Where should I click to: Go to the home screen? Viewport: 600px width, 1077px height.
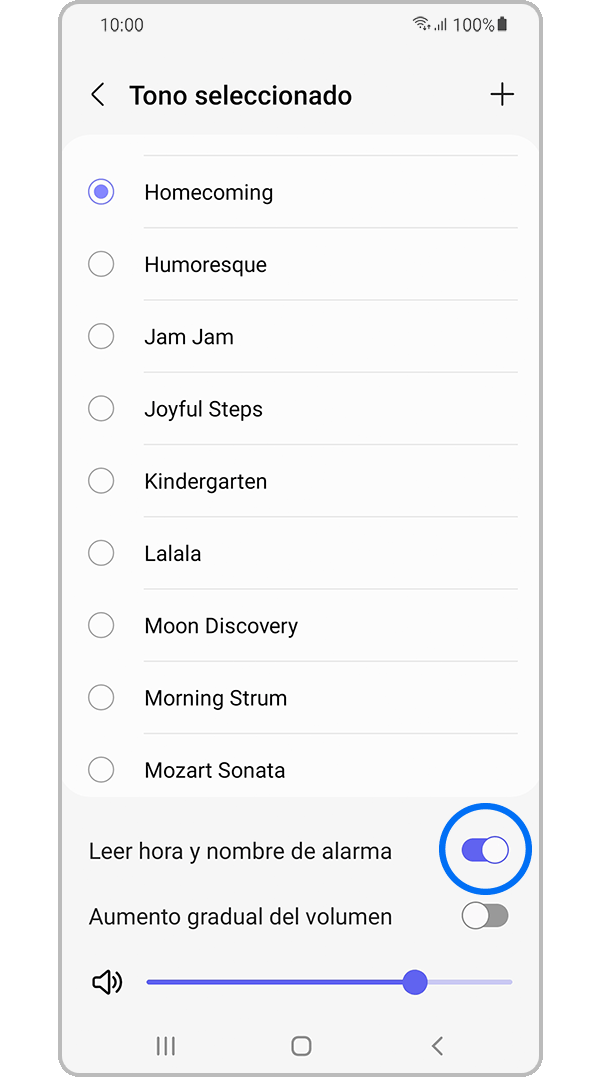click(301, 1046)
